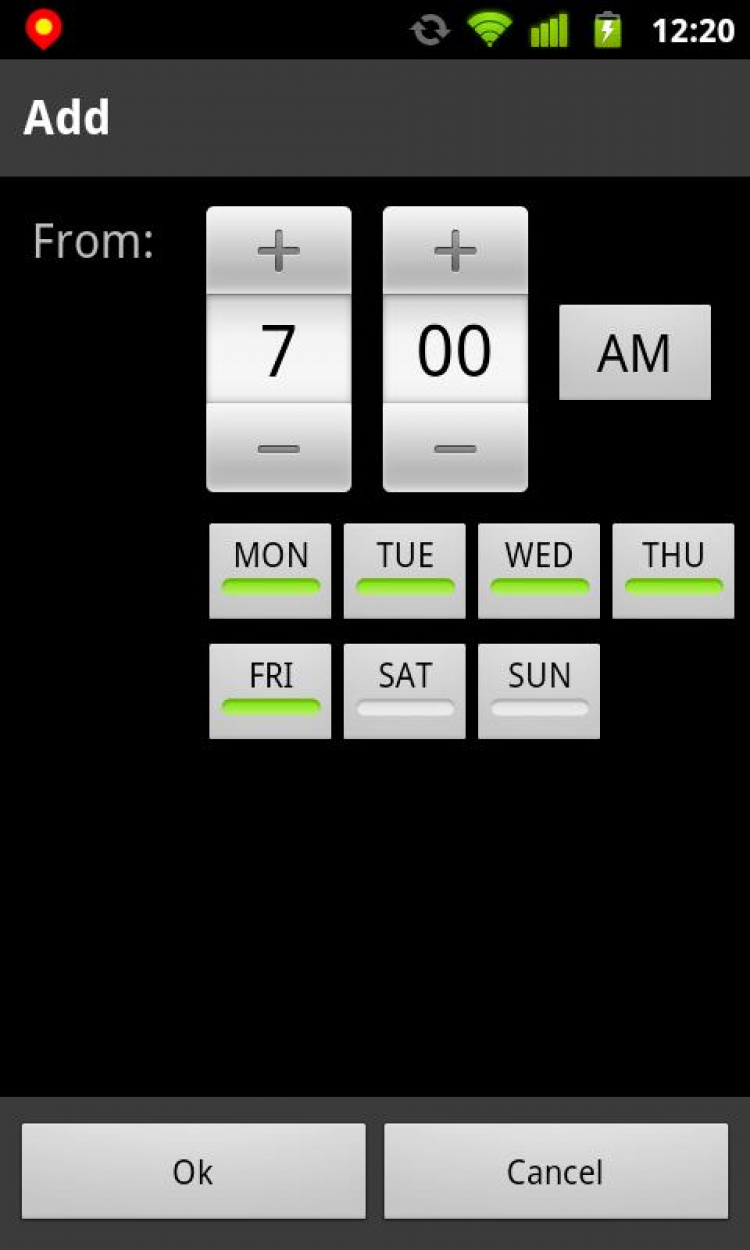Increase the hour with the plus button

(x=278, y=250)
